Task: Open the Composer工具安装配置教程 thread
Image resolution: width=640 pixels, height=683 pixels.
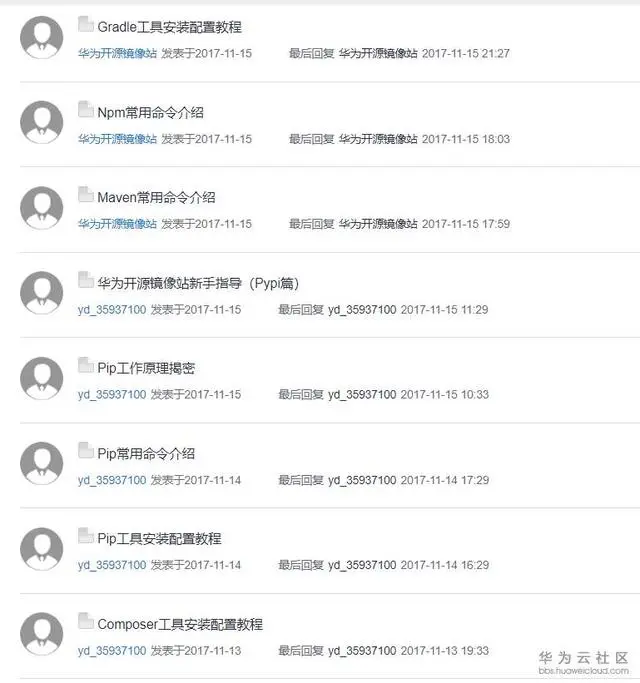Action: coord(180,624)
